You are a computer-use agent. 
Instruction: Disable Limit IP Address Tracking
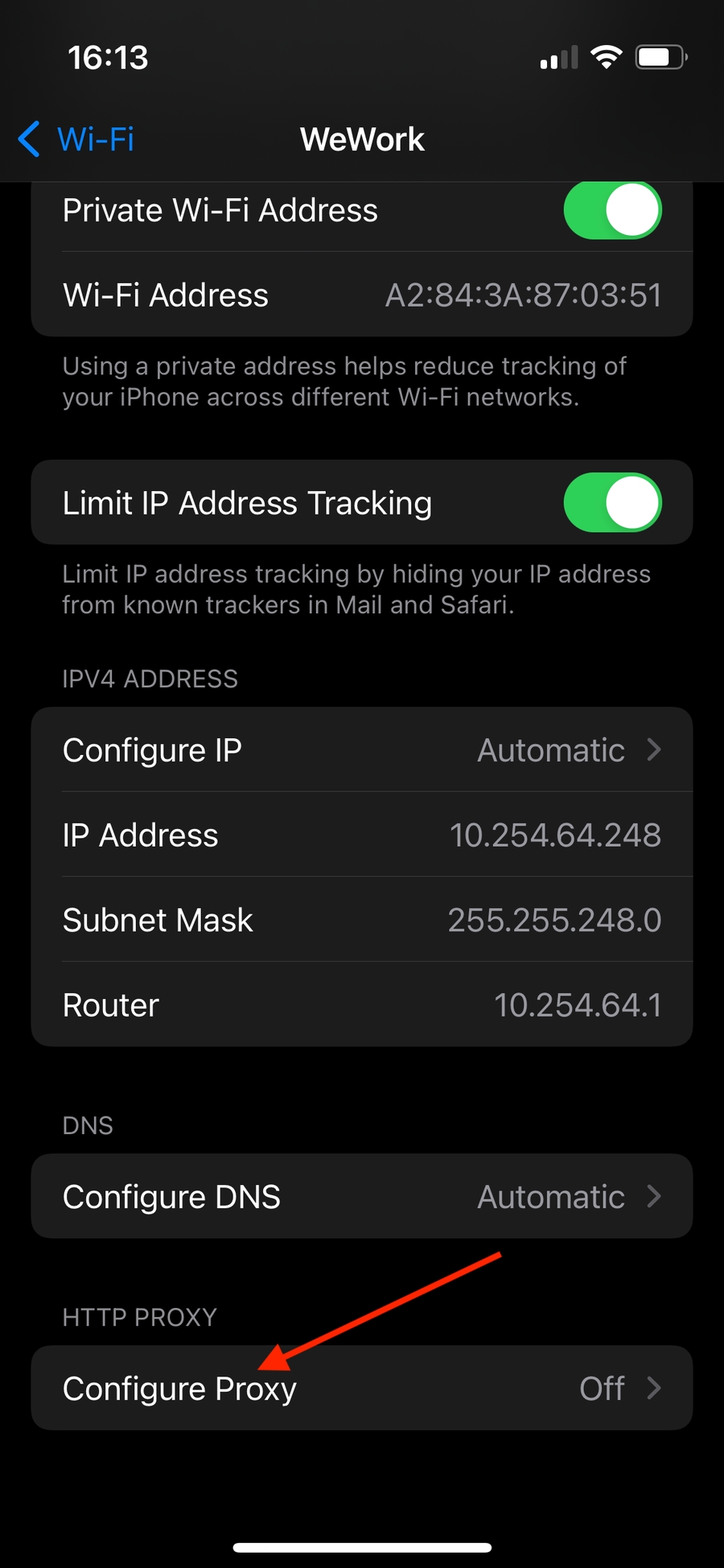coord(612,503)
